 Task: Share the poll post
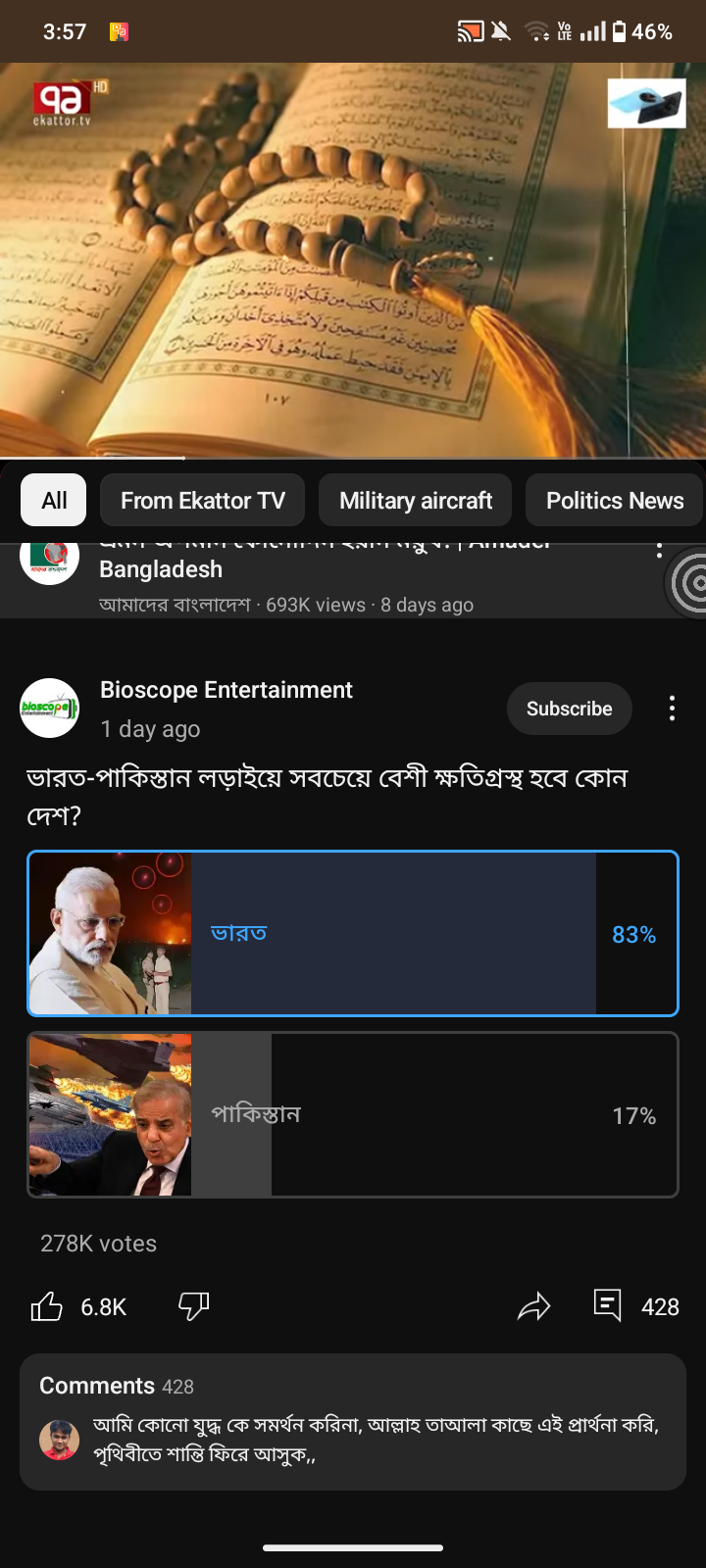click(x=534, y=1306)
